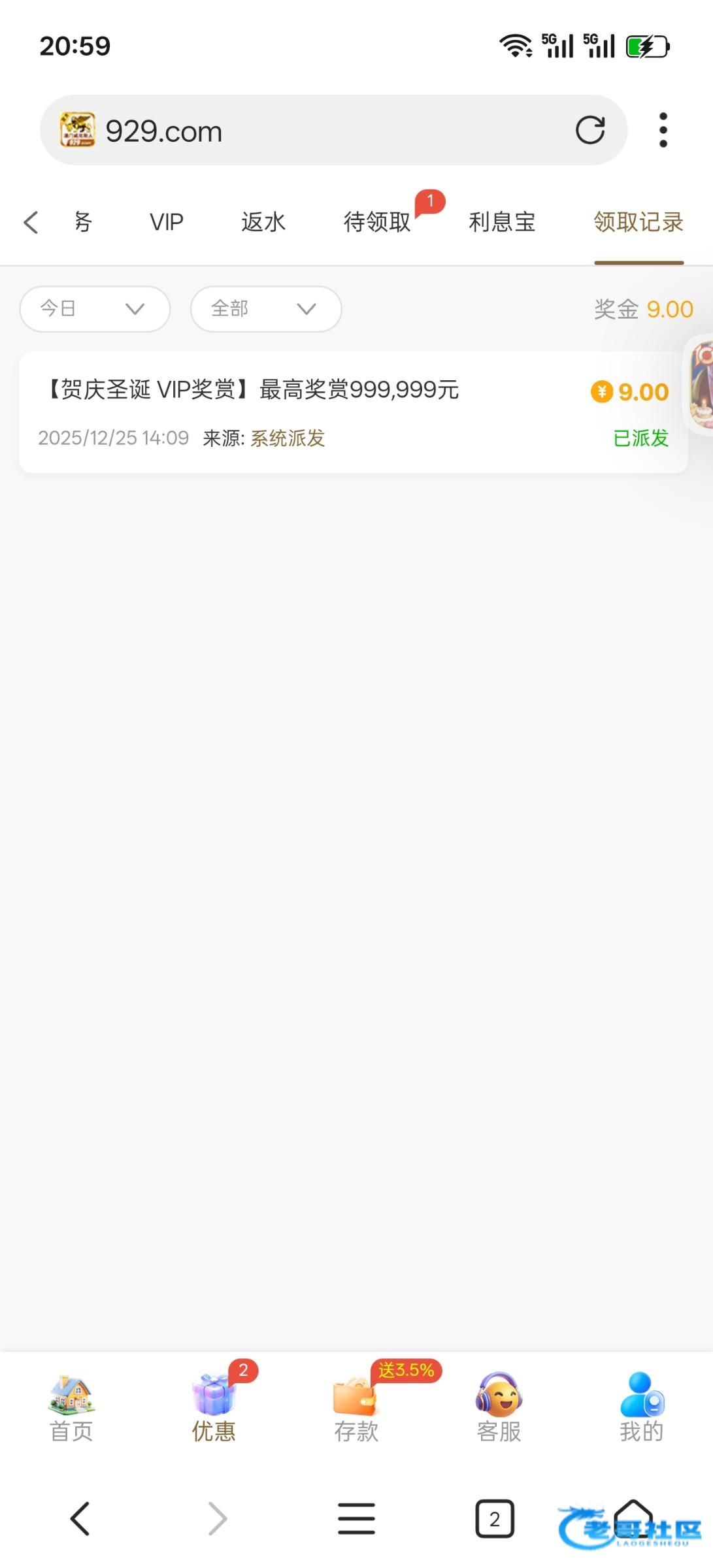Viewport: 713px width, 1568px height.
Task: Expand the 全部 type dropdown
Action: [265, 308]
